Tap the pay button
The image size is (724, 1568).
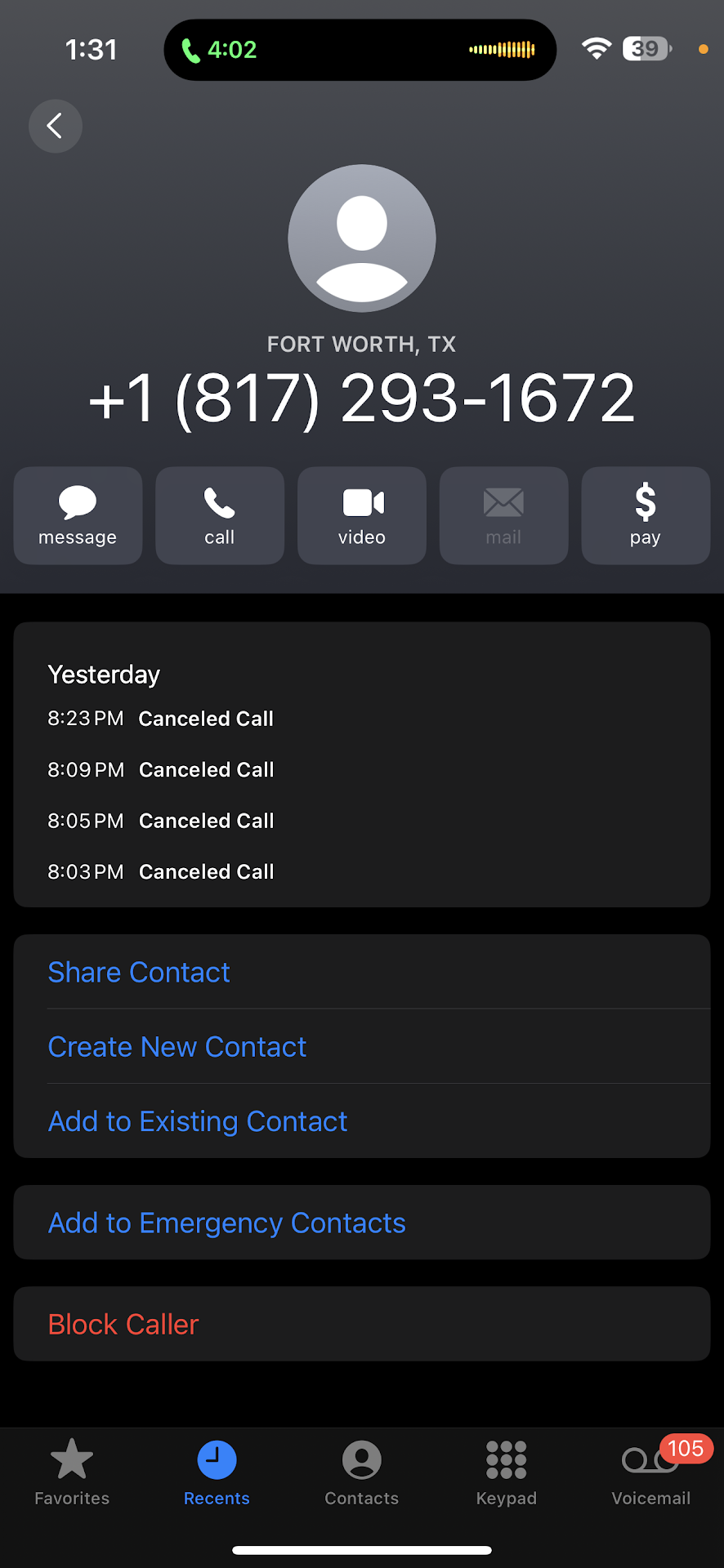[x=645, y=515]
